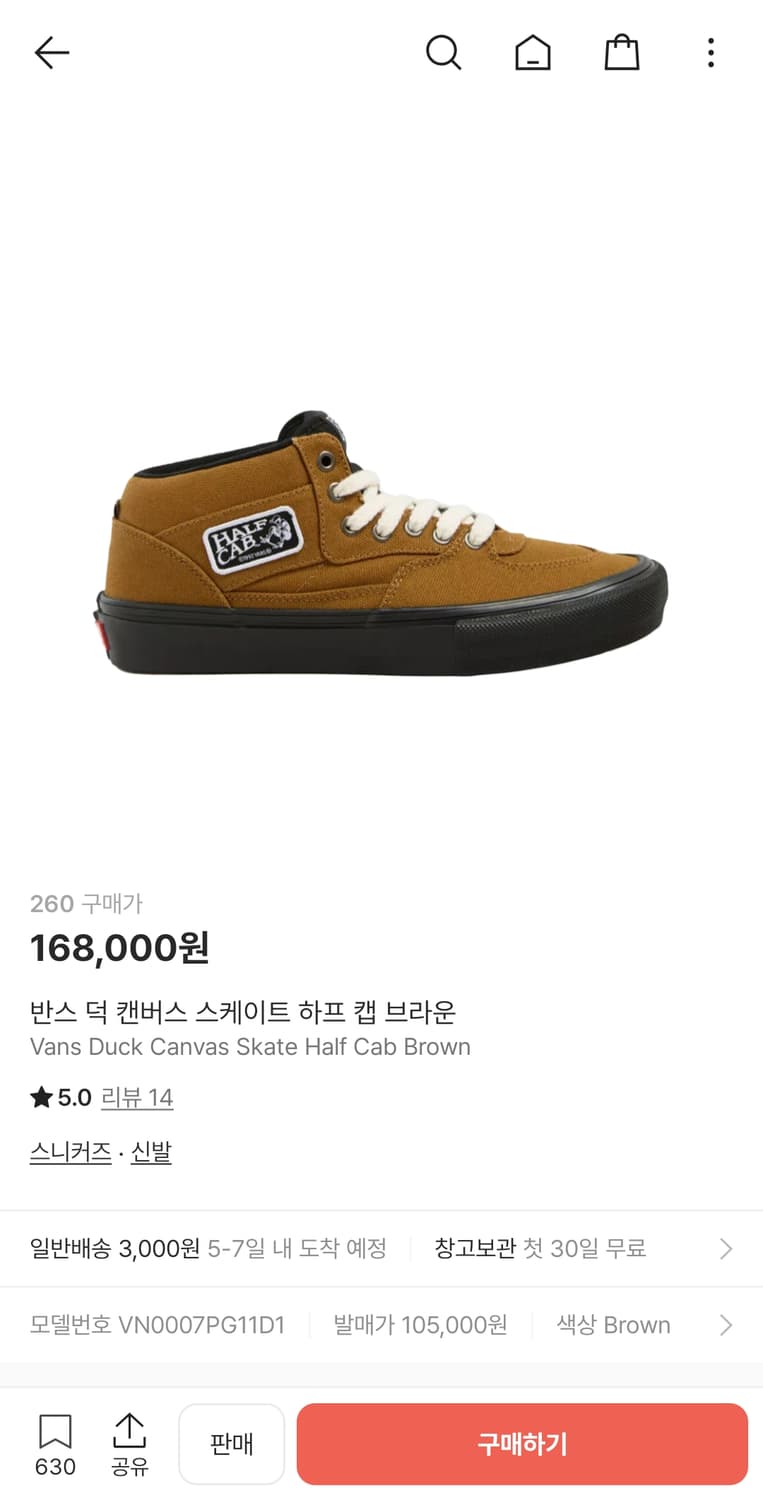763x1500 pixels.
Task: Tap the star icon next to the 5.0 rating
Action: [38, 1097]
